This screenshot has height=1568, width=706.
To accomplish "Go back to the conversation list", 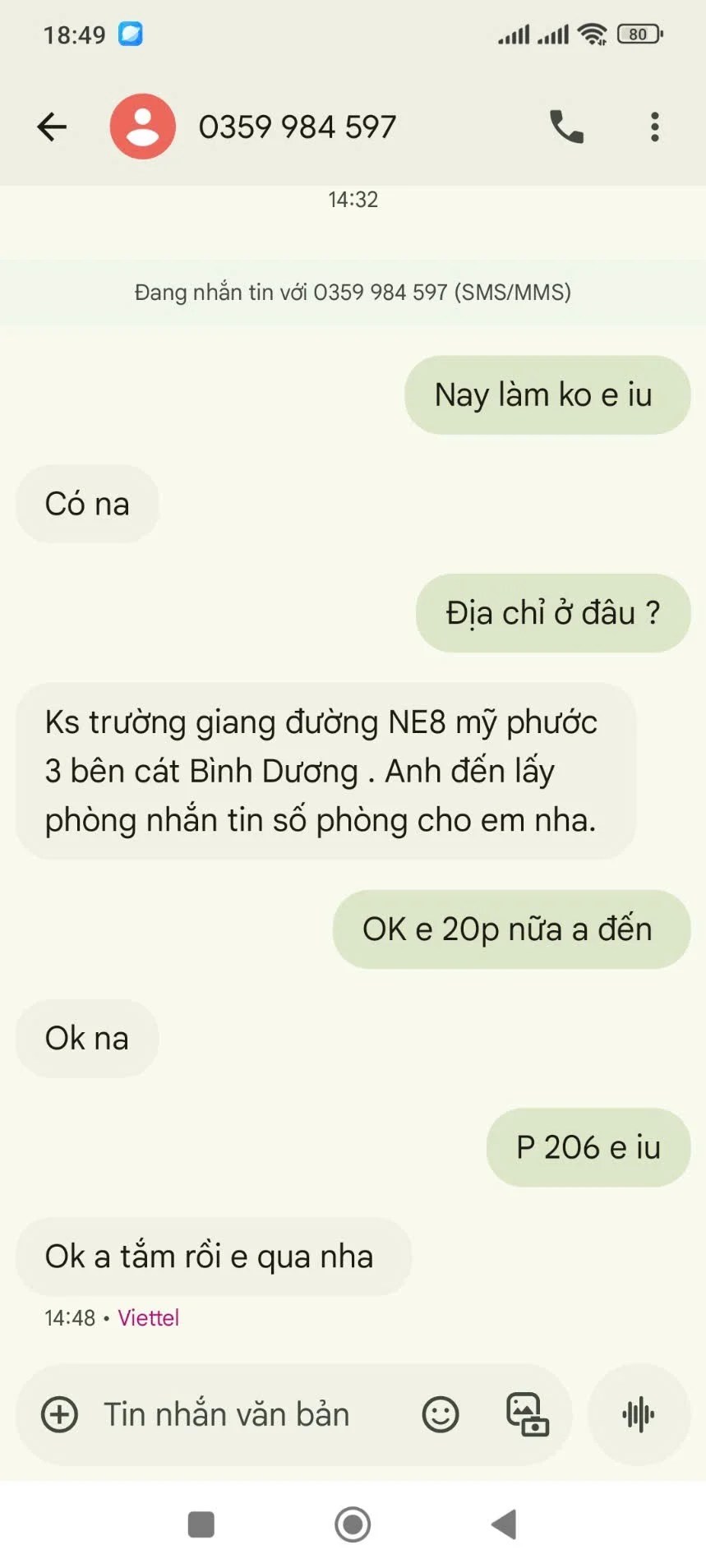I will [x=52, y=127].
